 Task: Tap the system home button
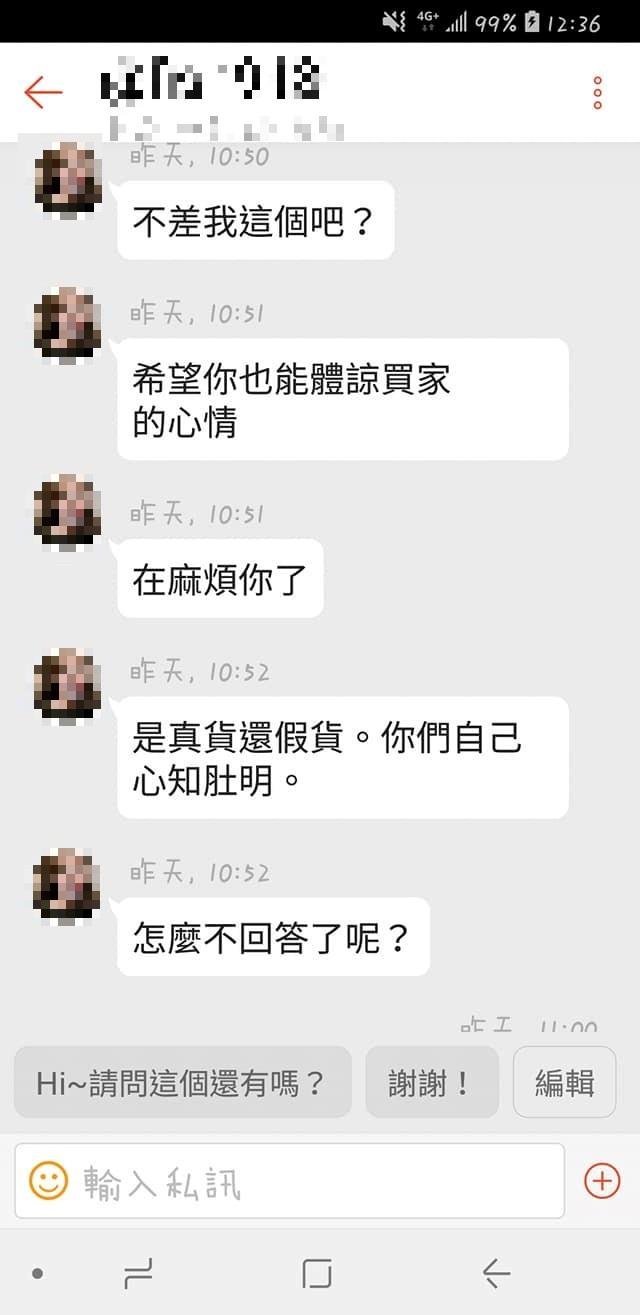[316, 1273]
